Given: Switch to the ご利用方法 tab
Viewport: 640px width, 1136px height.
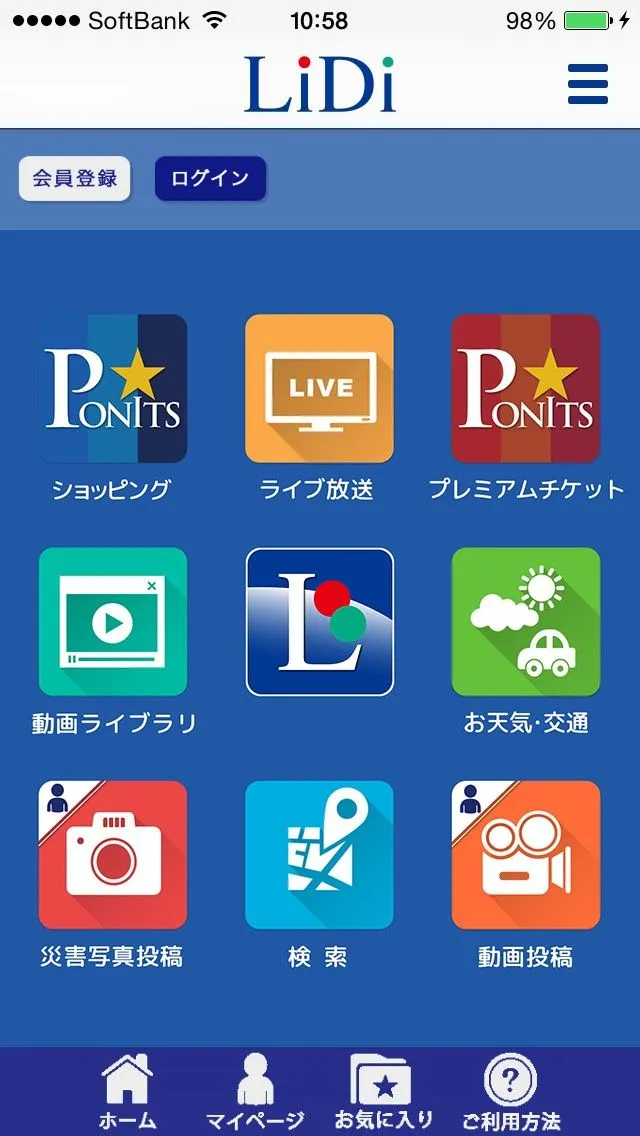Looking at the screenshot, I should tap(511, 1092).
